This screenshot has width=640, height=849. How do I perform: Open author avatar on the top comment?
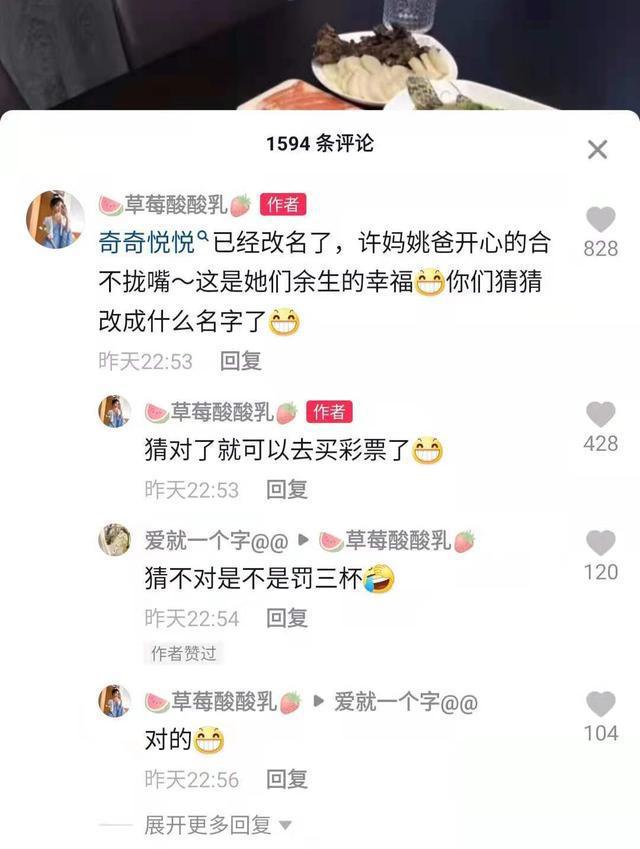click(x=54, y=218)
